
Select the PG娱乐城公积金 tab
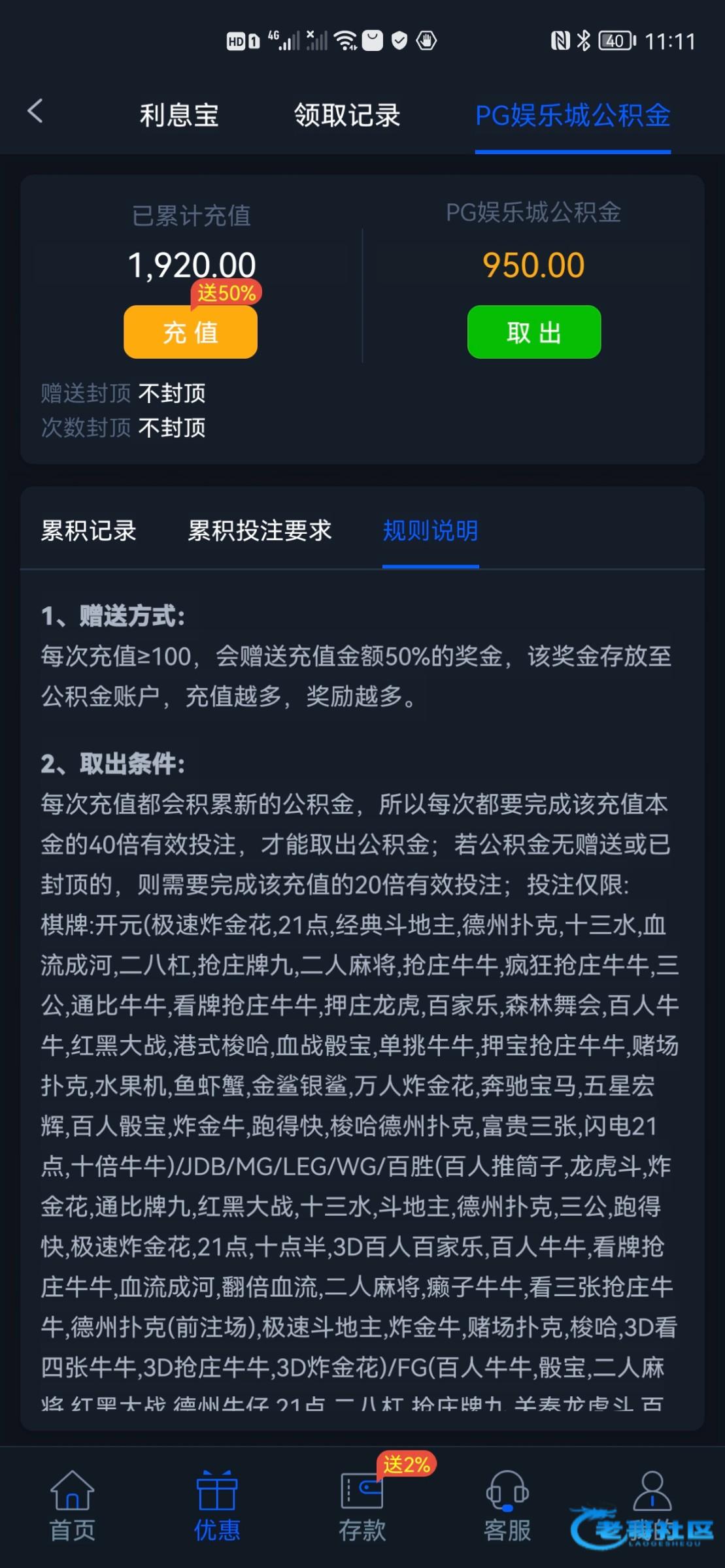(x=573, y=116)
